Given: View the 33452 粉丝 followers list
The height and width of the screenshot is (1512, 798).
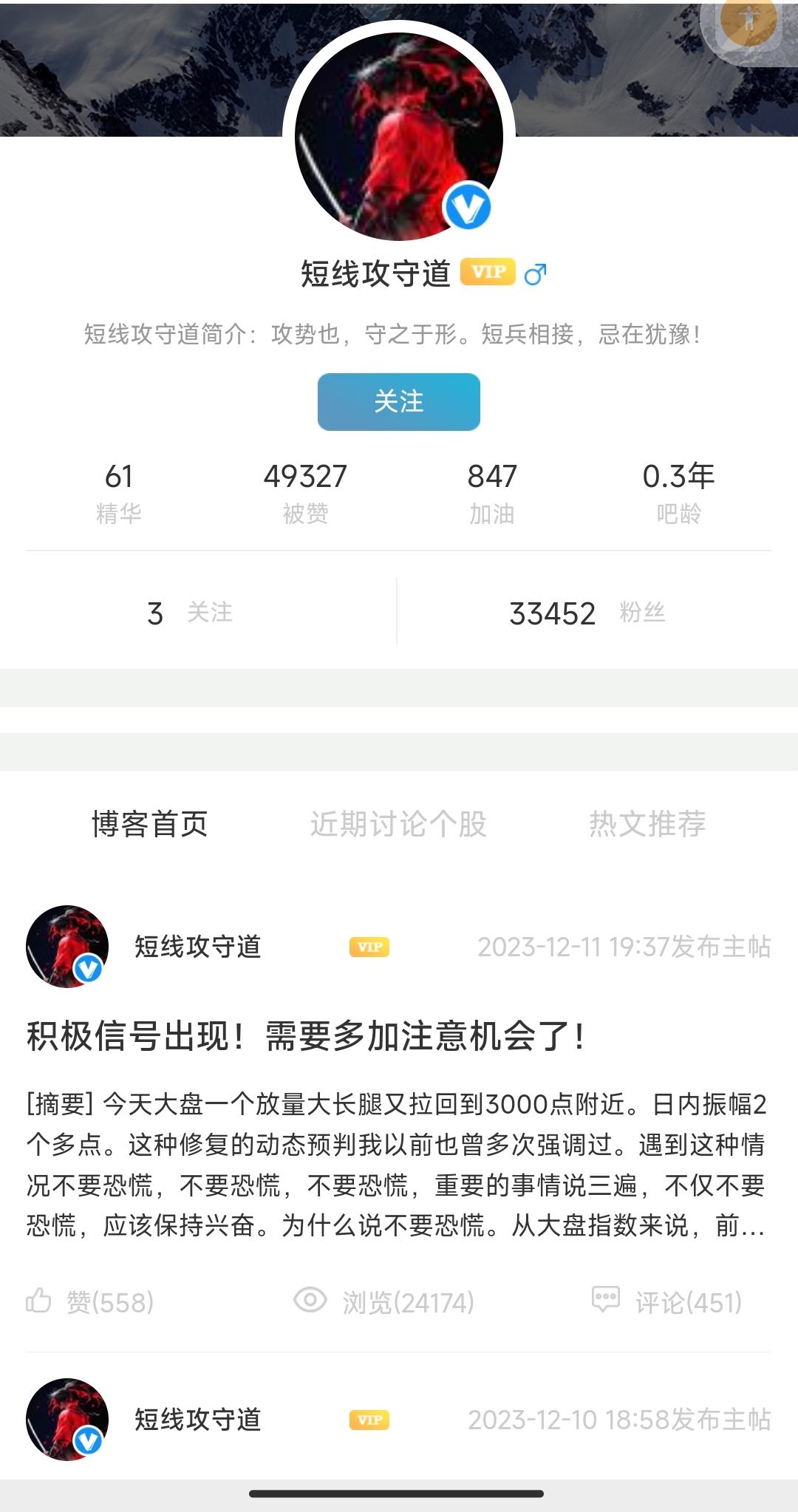Looking at the screenshot, I should coord(587,613).
